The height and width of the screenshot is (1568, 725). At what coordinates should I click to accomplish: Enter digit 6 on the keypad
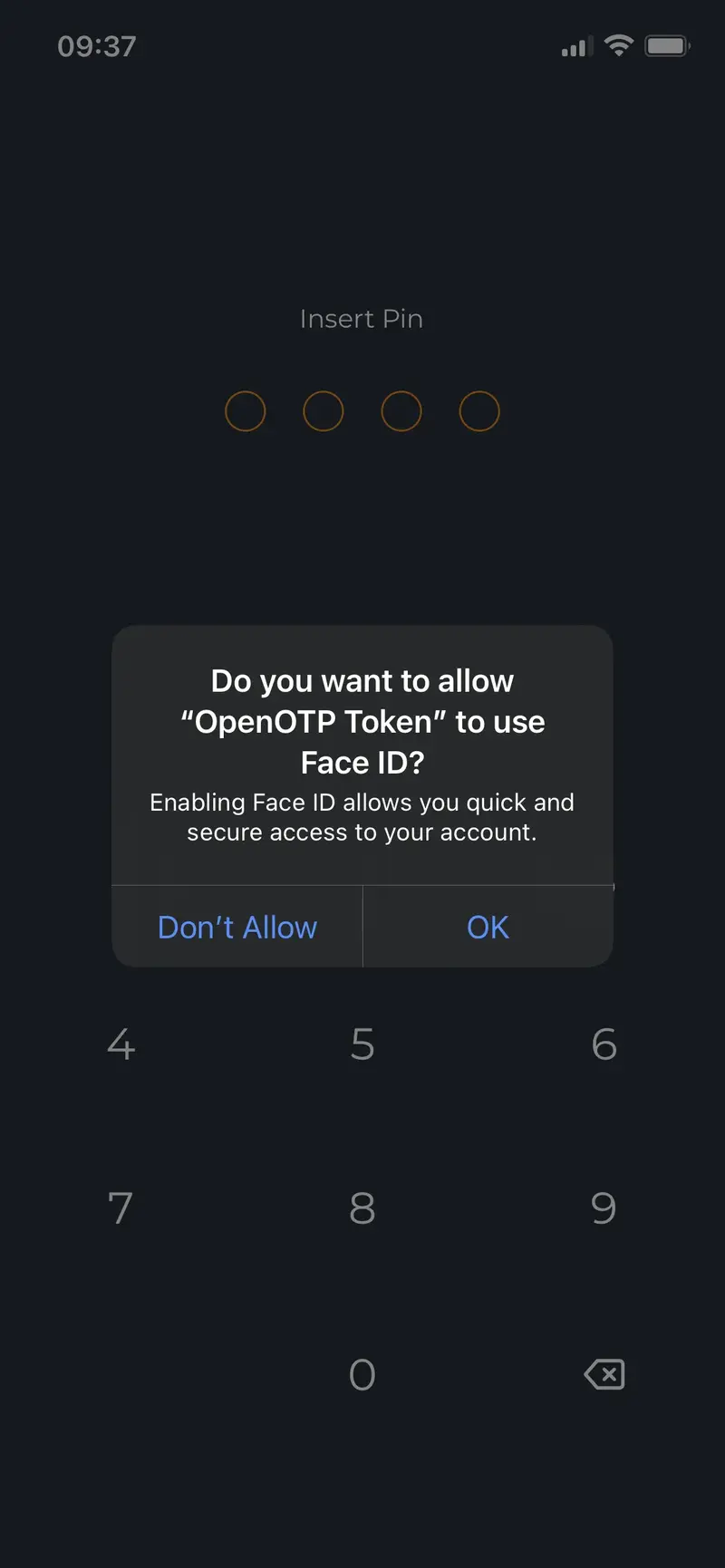point(604,1044)
